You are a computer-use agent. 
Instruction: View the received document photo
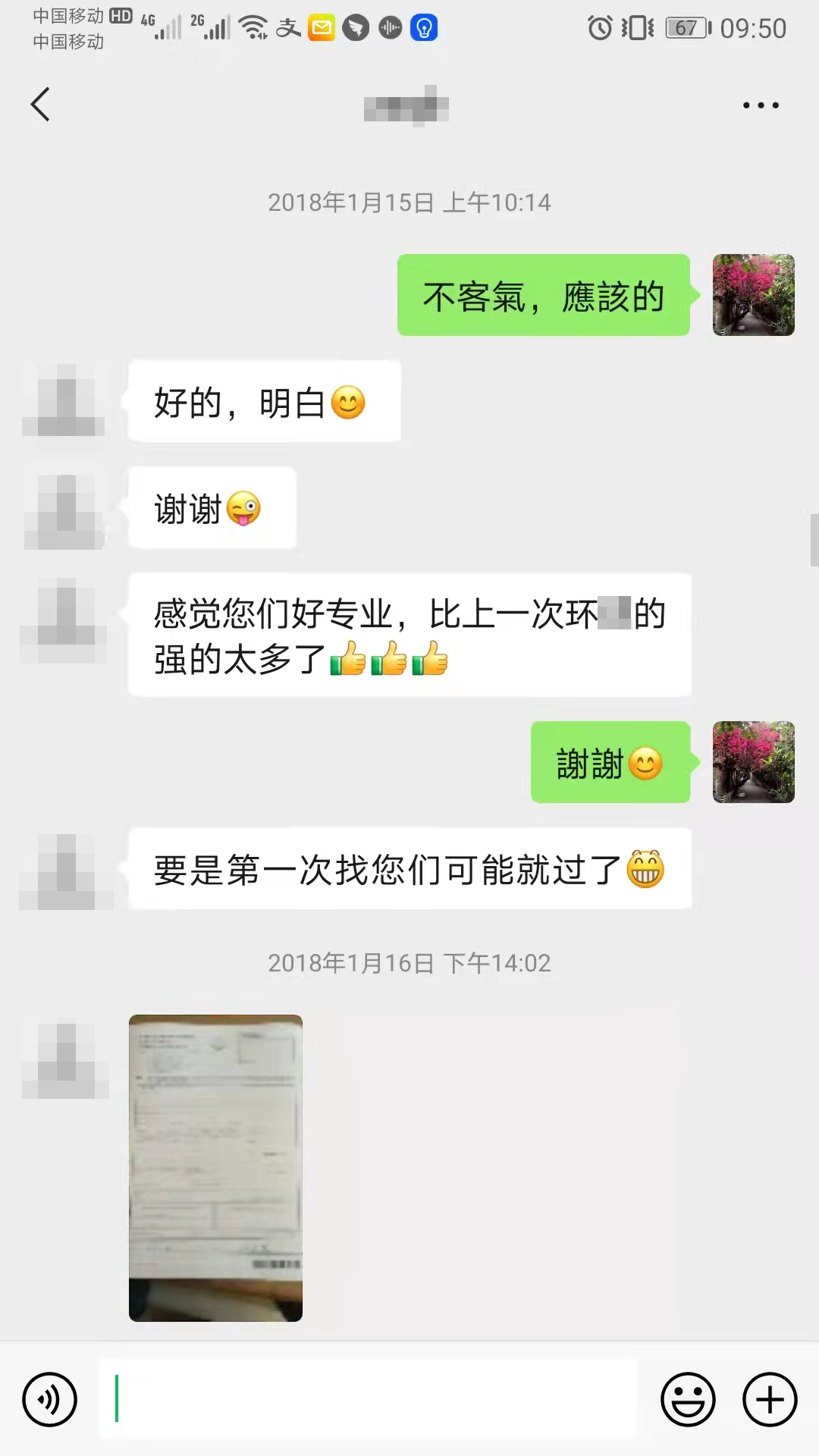(x=215, y=1168)
